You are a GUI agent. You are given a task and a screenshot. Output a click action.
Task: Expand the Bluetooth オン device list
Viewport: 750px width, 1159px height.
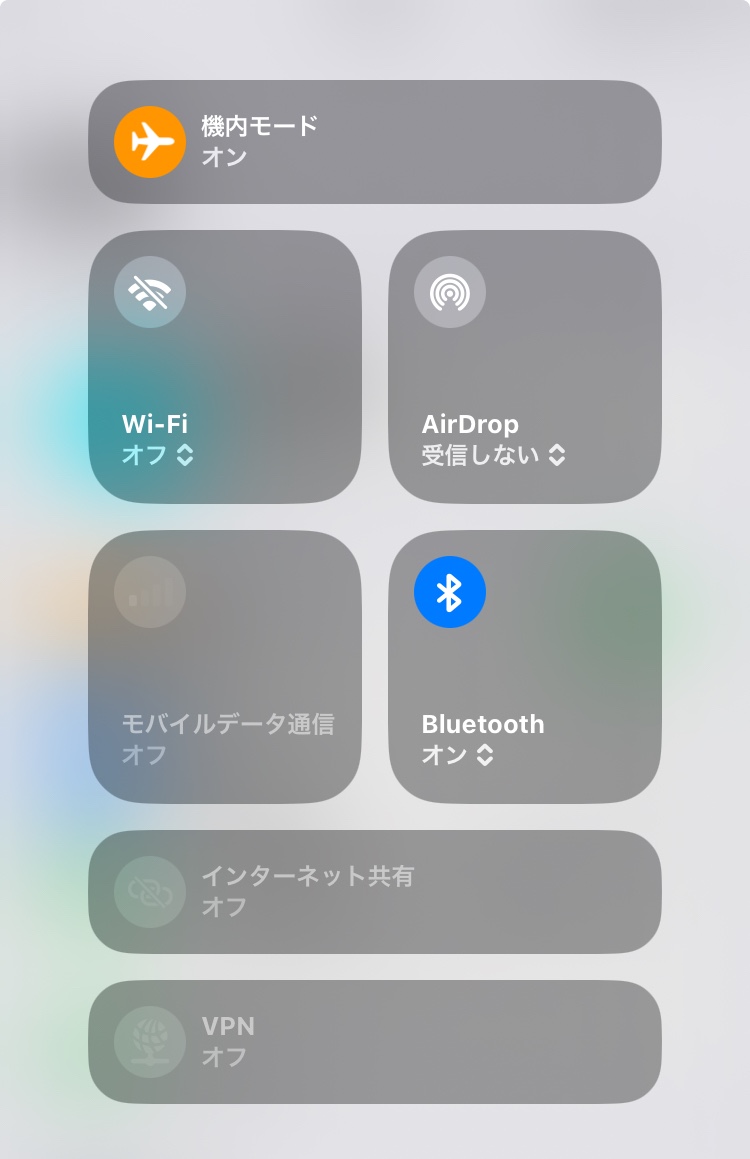coord(458,755)
